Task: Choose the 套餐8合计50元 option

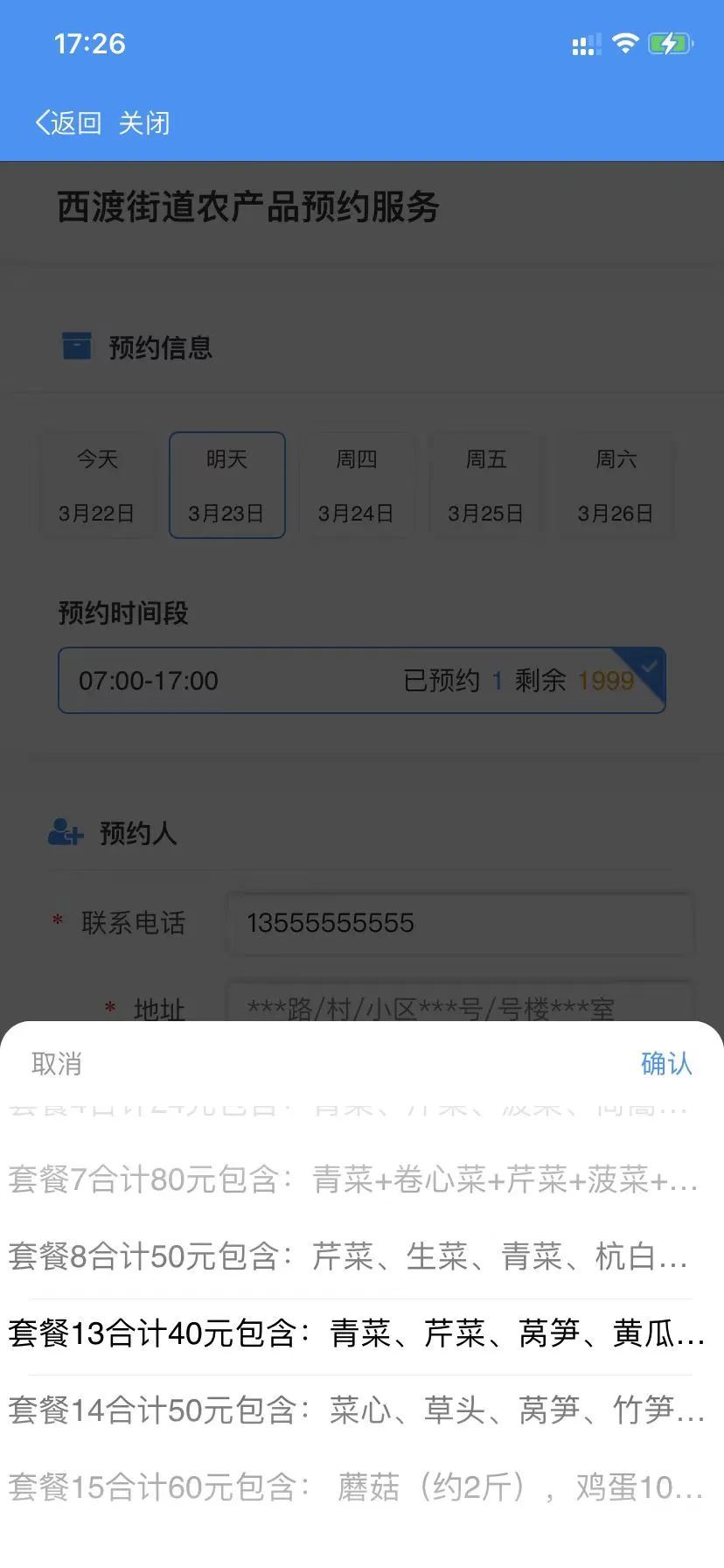Action: coord(350,1256)
